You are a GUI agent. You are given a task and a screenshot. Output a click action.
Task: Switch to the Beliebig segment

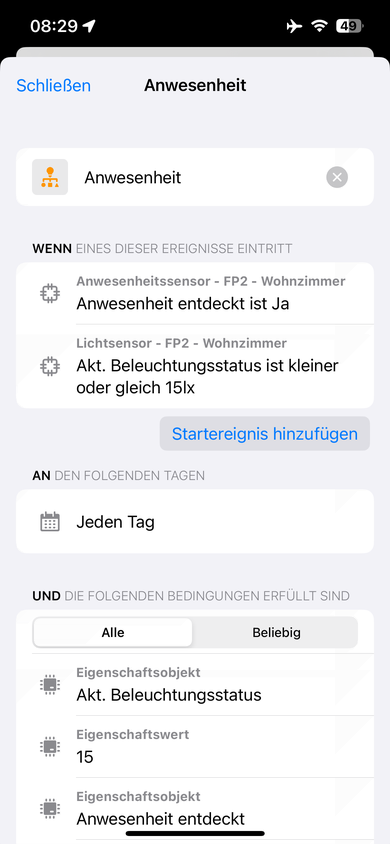276,632
